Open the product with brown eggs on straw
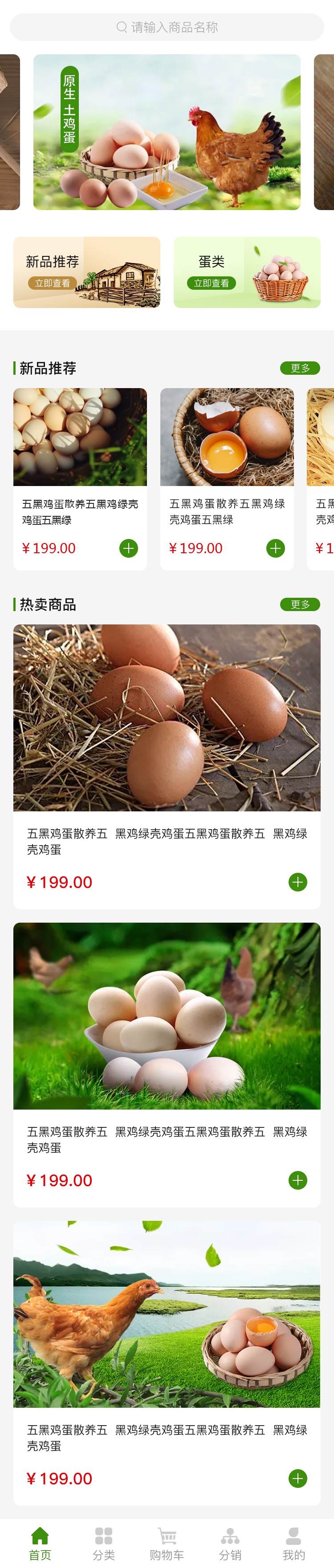The height and width of the screenshot is (1568, 334). [x=167, y=718]
